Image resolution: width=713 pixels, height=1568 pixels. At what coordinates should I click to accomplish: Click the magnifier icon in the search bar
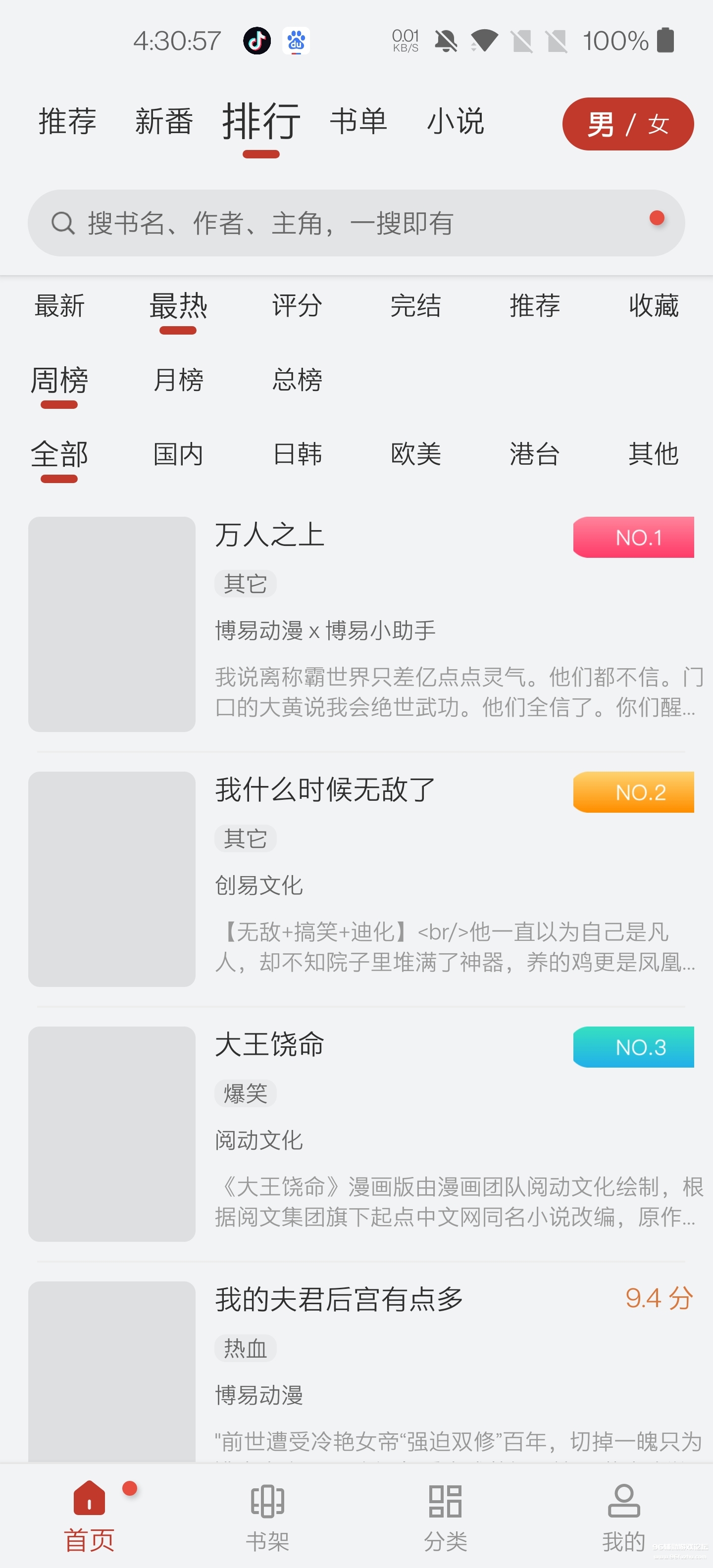coord(62,223)
